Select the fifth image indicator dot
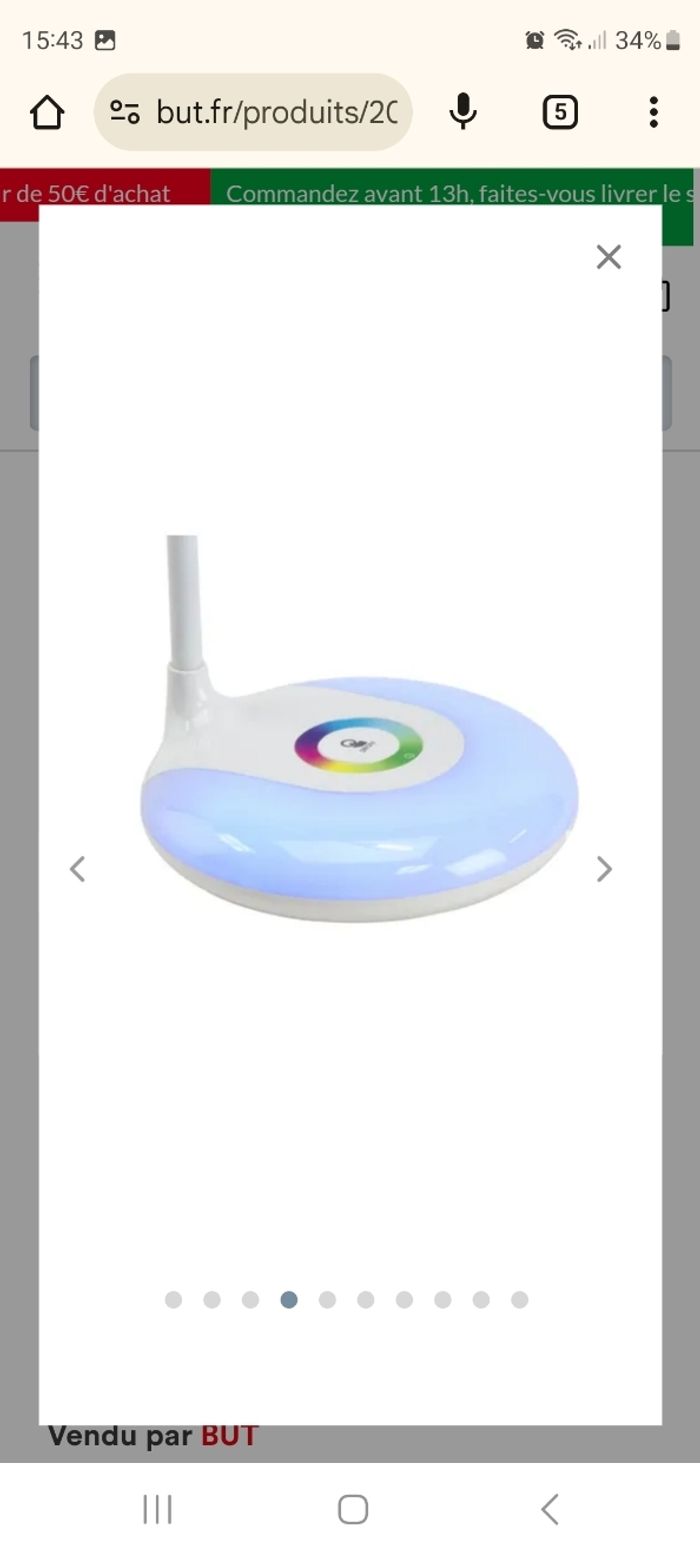This screenshot has height=1556, width=700. click(x=327, y=1299)
